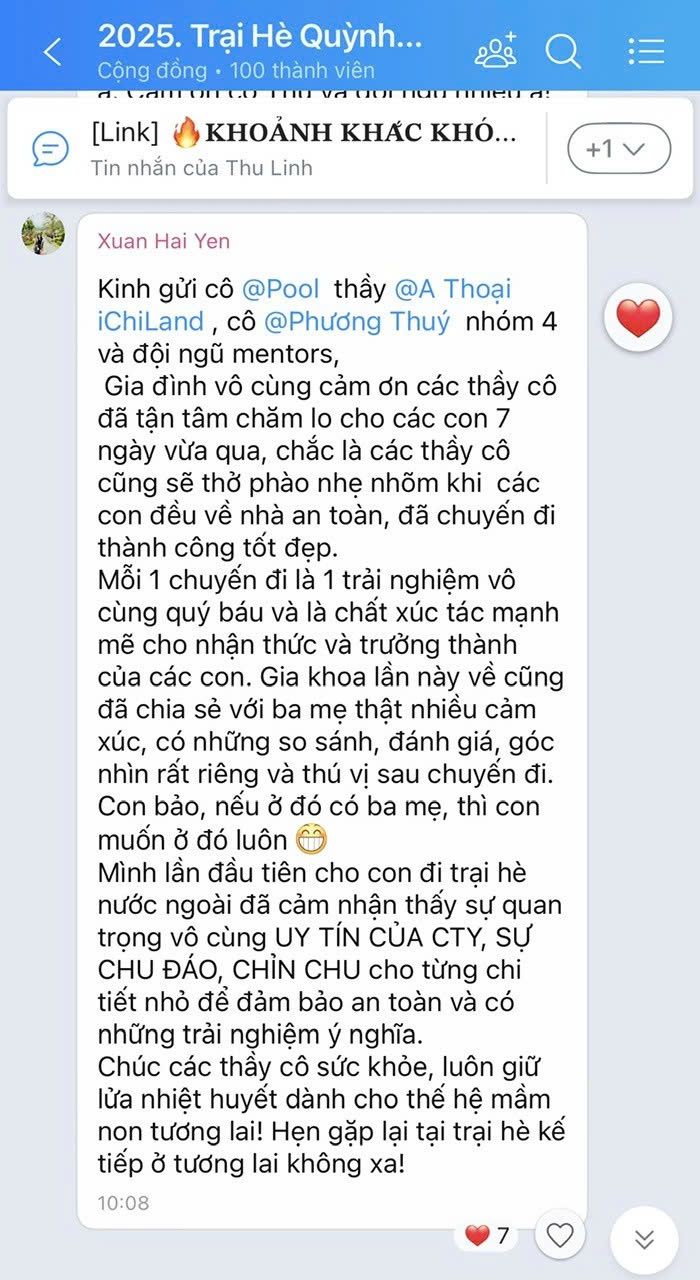Screen dimensions: 700x1280
Task: Tap the @Pool mention
Action: pos(281,290)
